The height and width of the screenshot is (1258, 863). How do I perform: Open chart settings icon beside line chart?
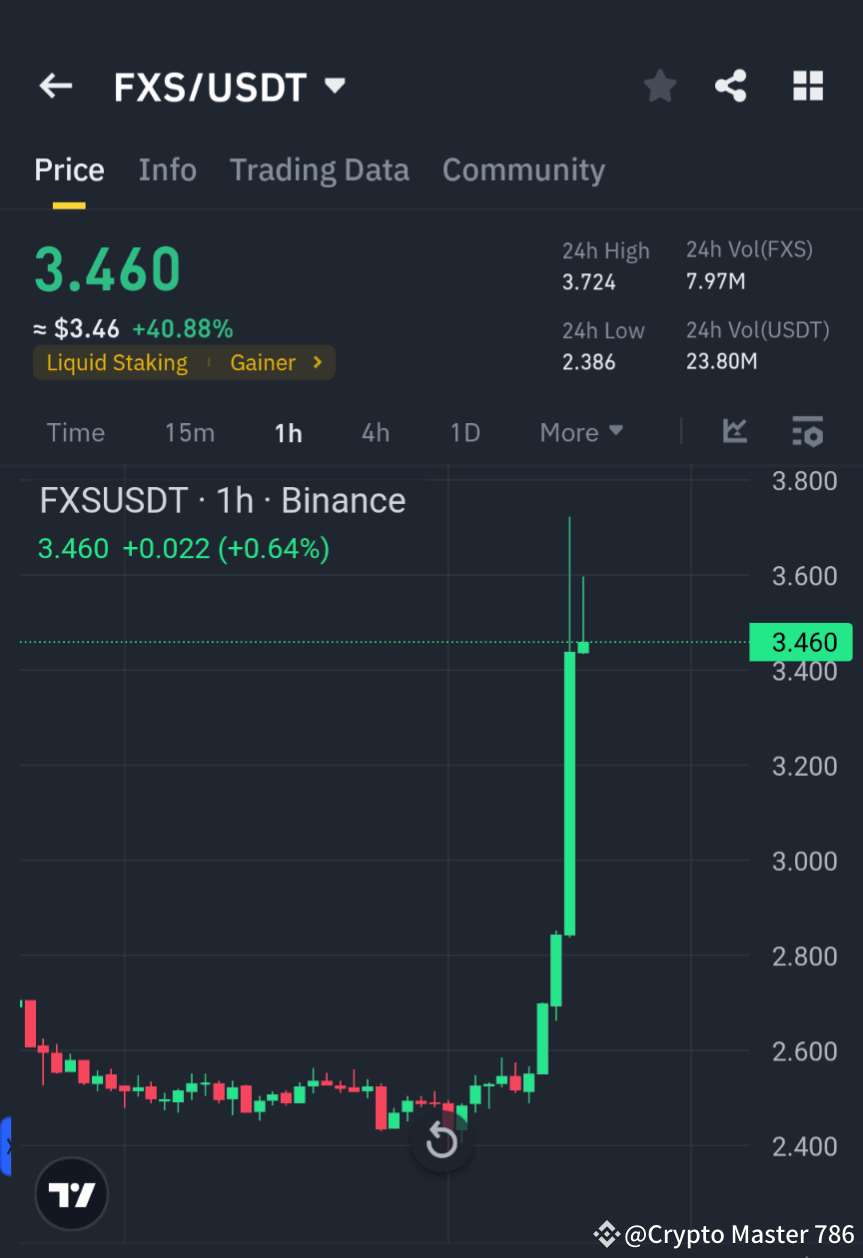coord(807,432)
